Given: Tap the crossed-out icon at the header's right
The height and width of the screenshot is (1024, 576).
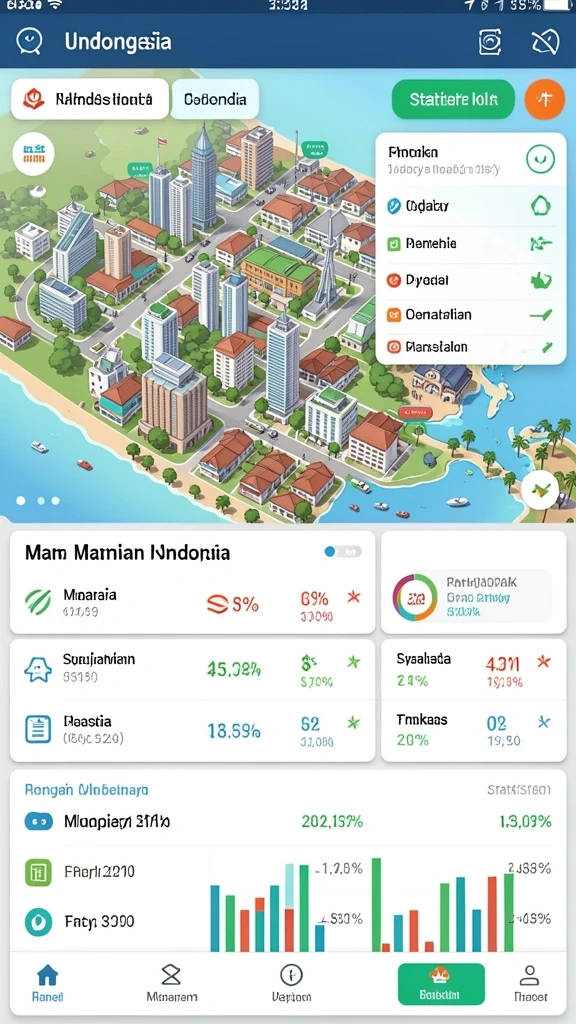Looking at the screenshot, I should coord(544,43).
